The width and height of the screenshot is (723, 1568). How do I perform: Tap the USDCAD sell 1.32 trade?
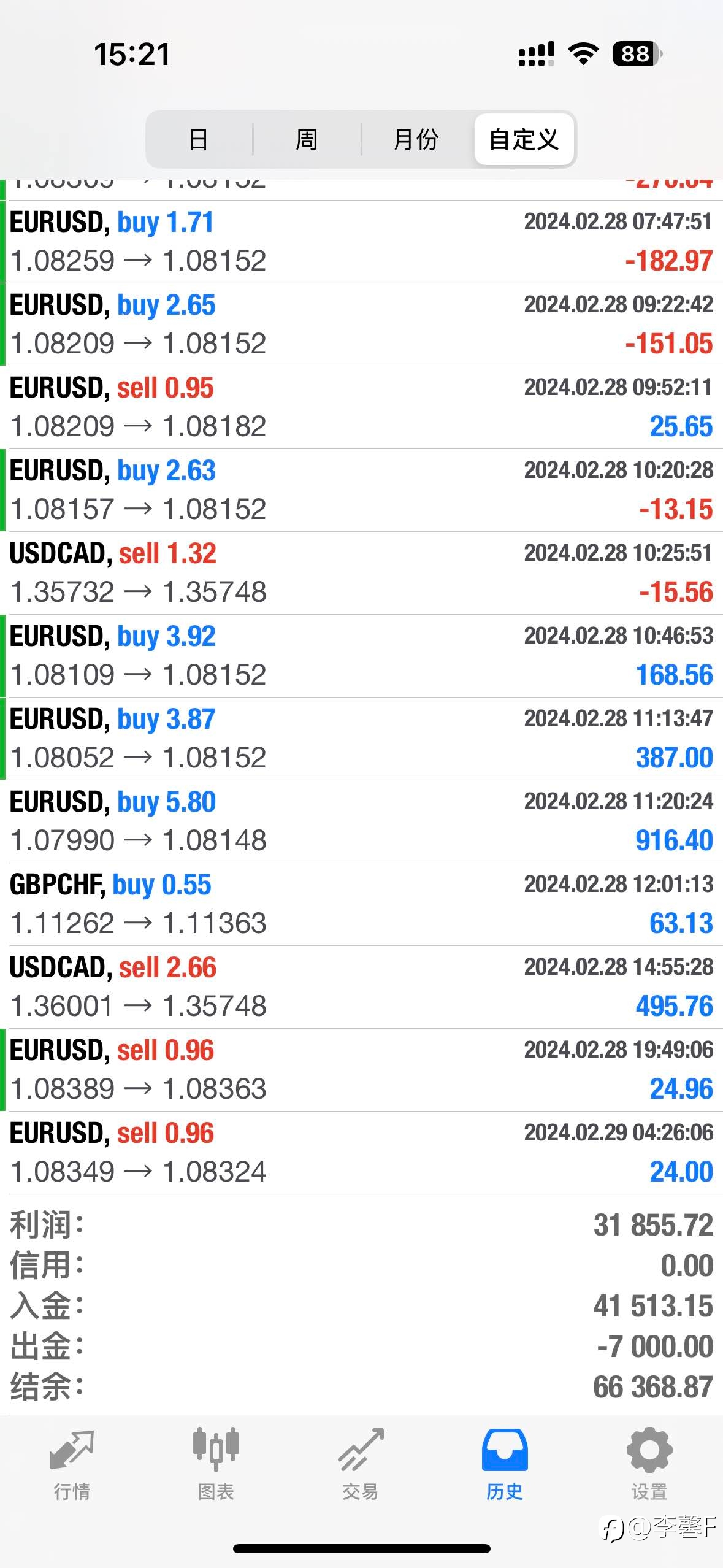point(361,573)
